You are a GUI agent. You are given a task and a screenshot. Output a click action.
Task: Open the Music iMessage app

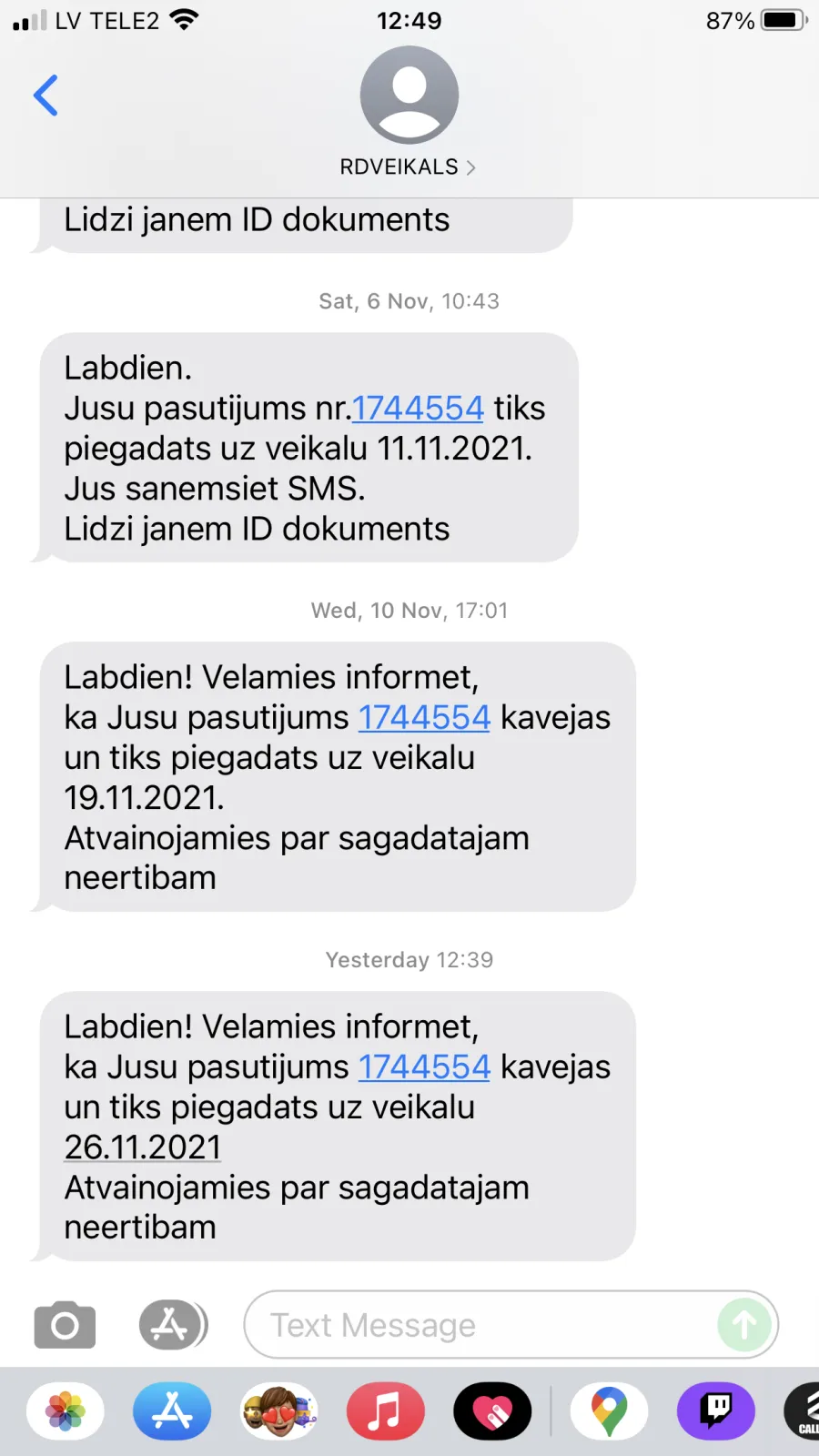(x=386, y=1411)
